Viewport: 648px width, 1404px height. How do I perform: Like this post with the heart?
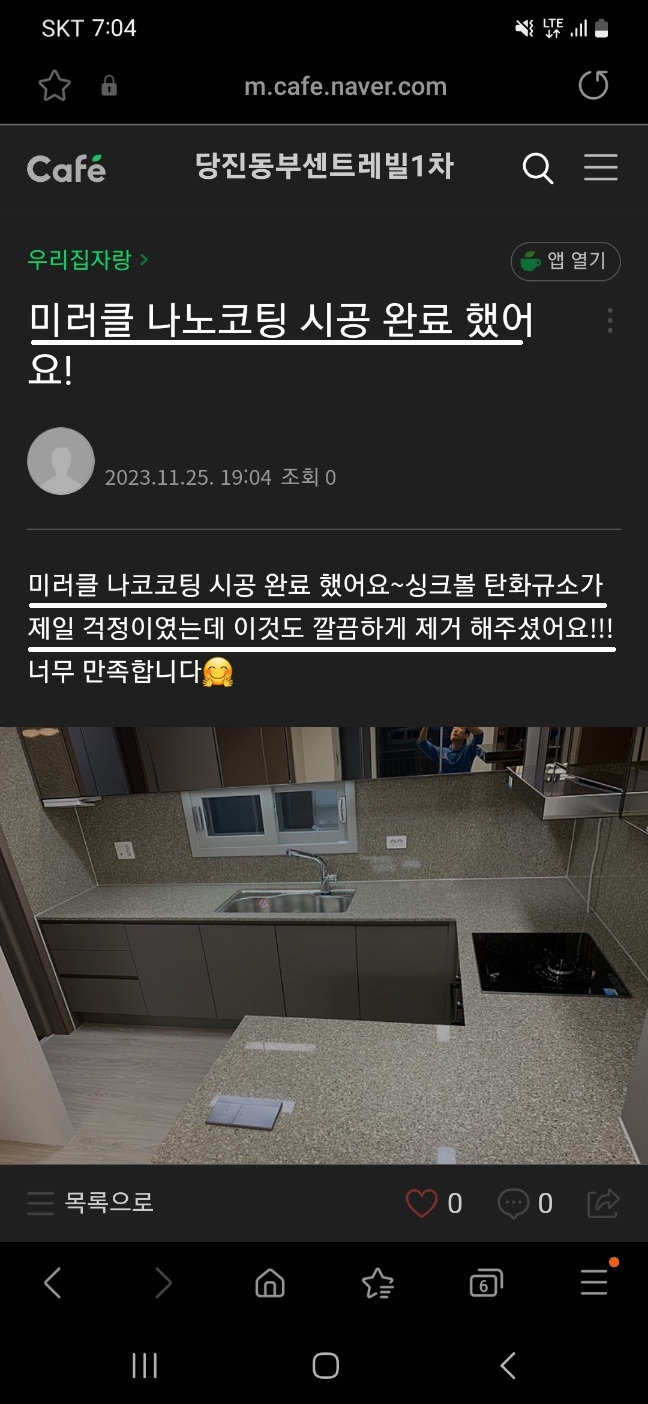pyautogui.click(x=422, y=1203)
